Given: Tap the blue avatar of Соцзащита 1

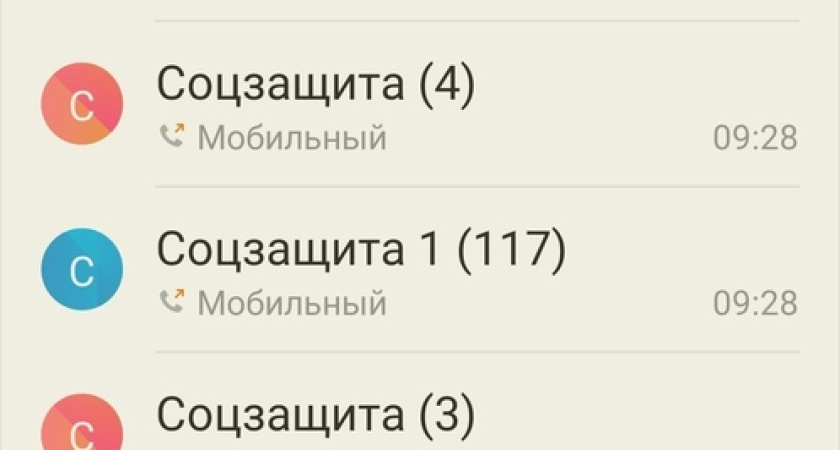Looking at the screenshot, I should (x=82, y=269).
